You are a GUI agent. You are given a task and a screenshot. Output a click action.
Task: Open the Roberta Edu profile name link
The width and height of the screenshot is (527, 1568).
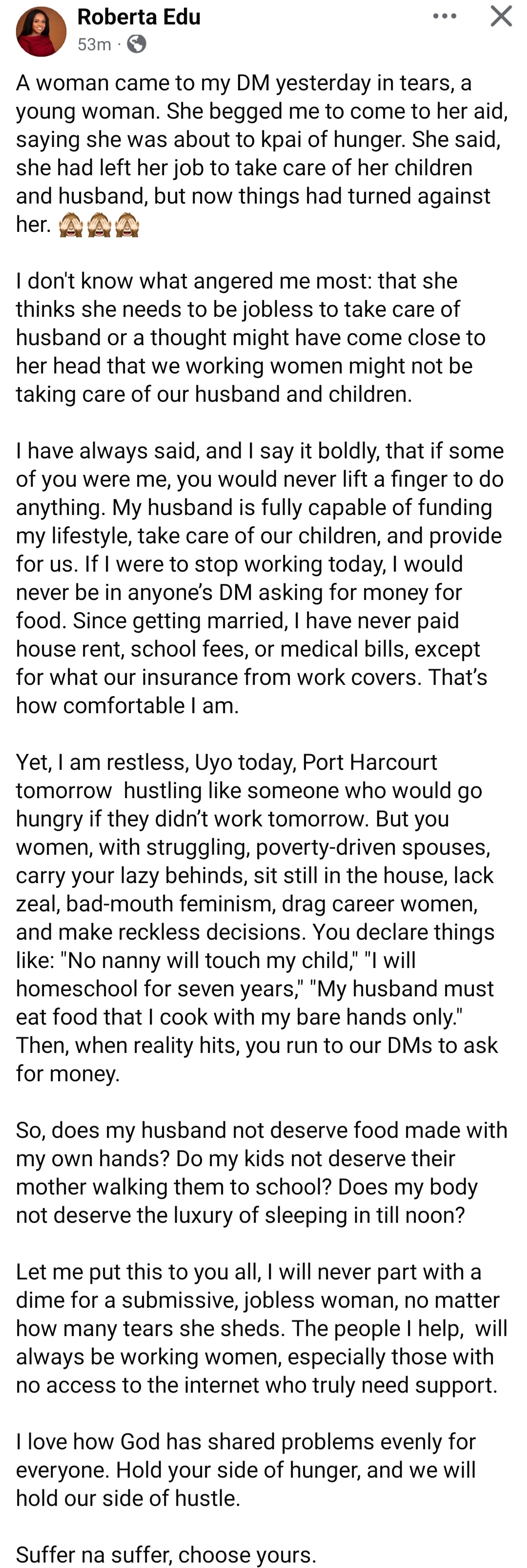(139, 17)
